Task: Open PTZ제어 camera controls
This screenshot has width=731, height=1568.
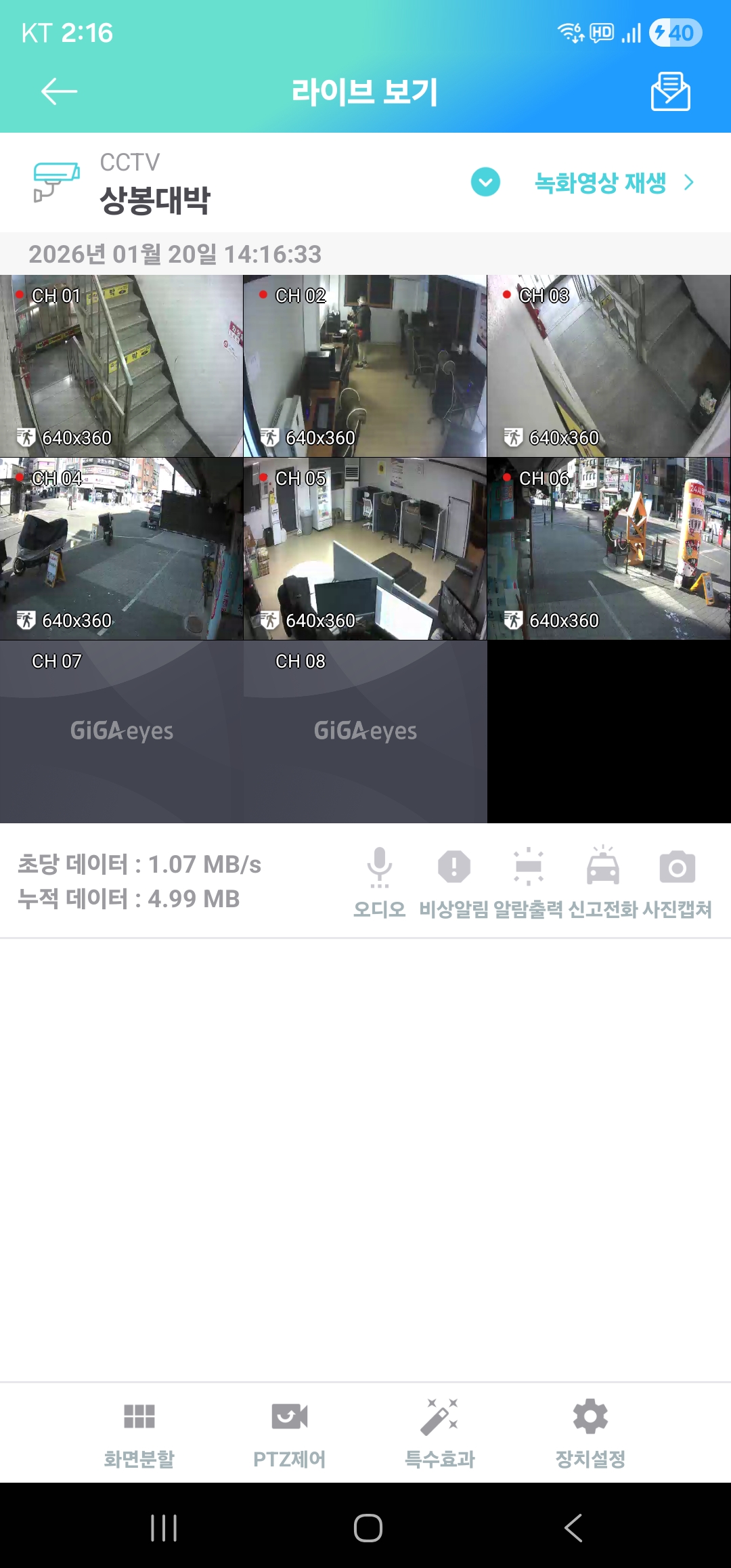Action: pyautogui.click(x=290, y=1432)
